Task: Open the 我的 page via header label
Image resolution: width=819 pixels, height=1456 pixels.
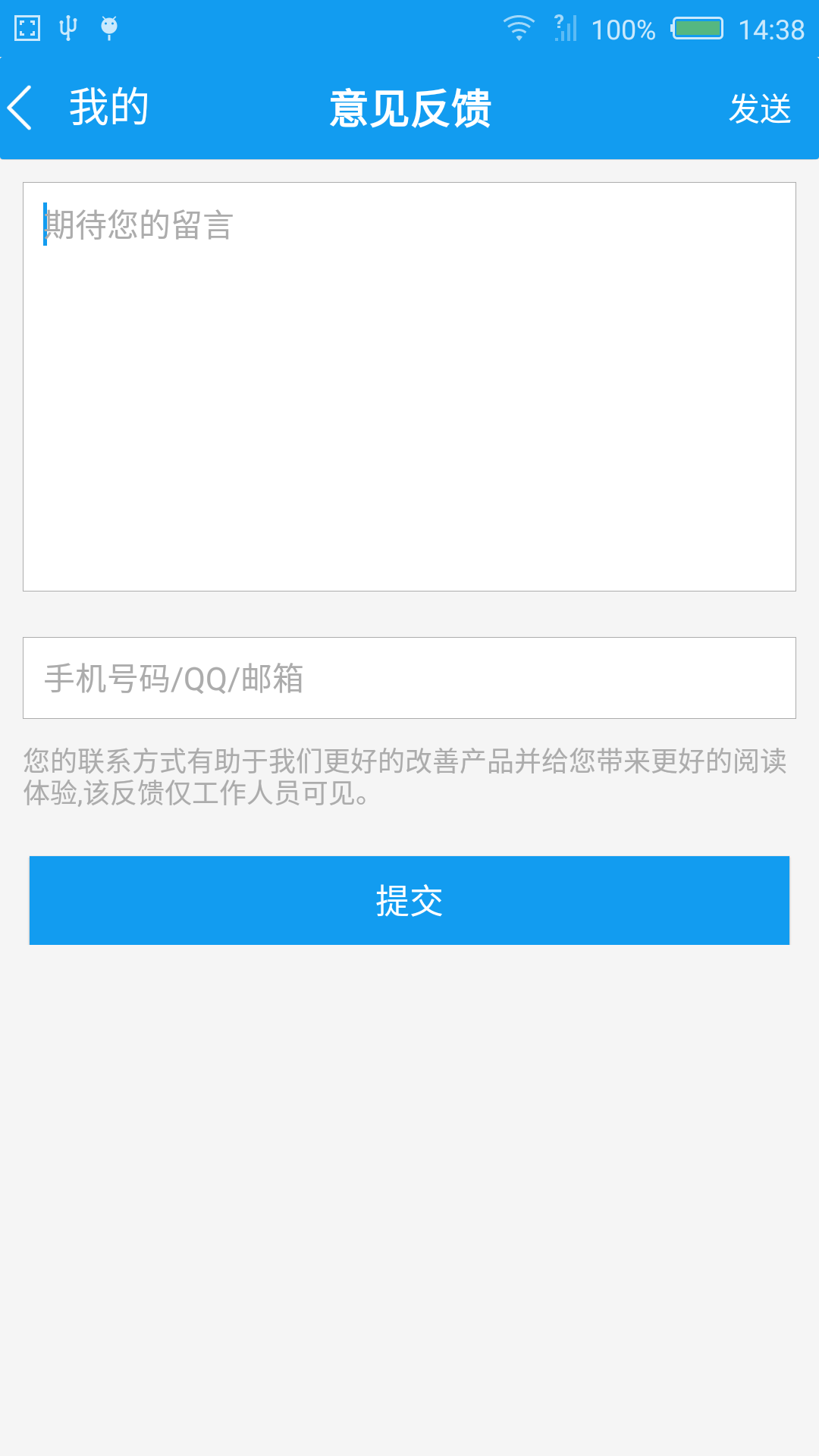Action: 108,106
